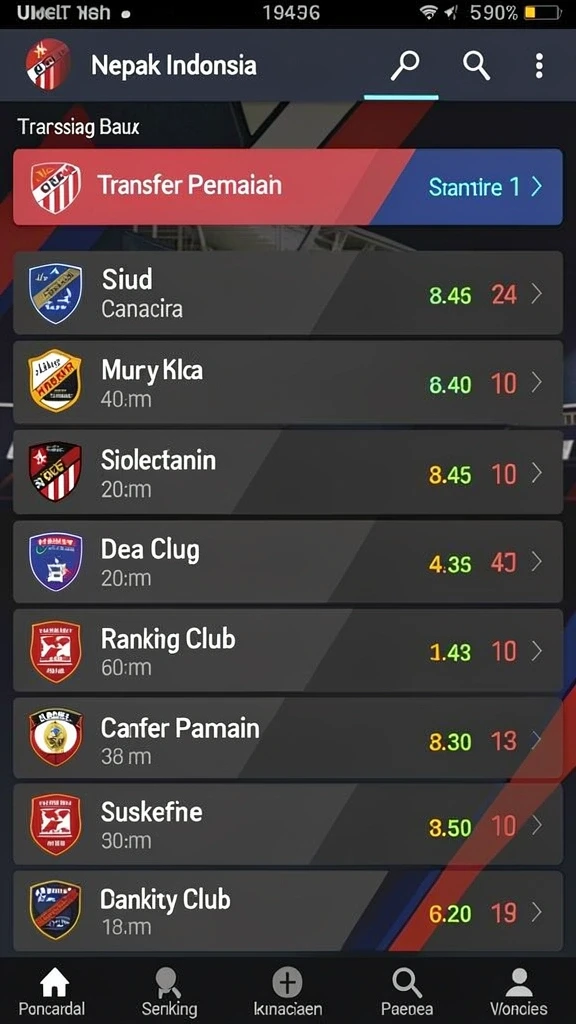Open the Canfer Pamain row

click(288, 739)
